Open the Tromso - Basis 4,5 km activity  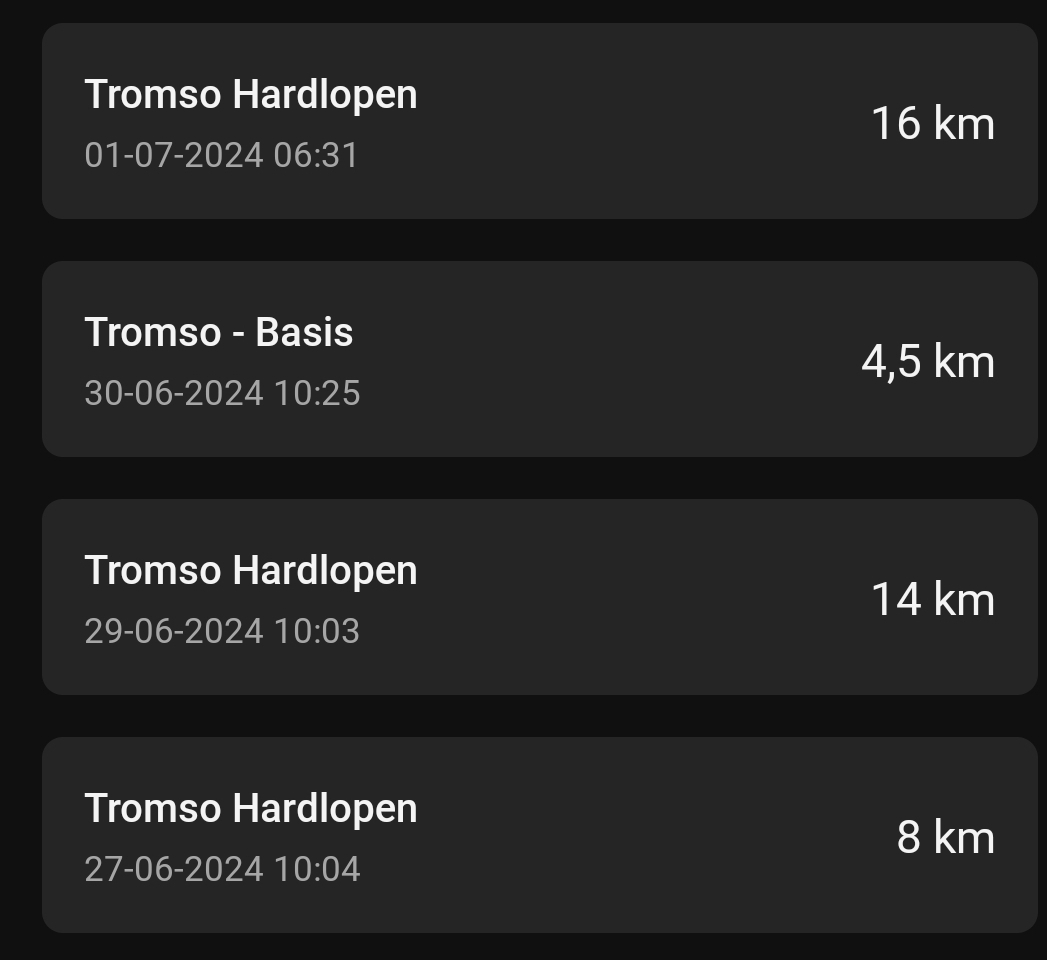coord(539,359)
